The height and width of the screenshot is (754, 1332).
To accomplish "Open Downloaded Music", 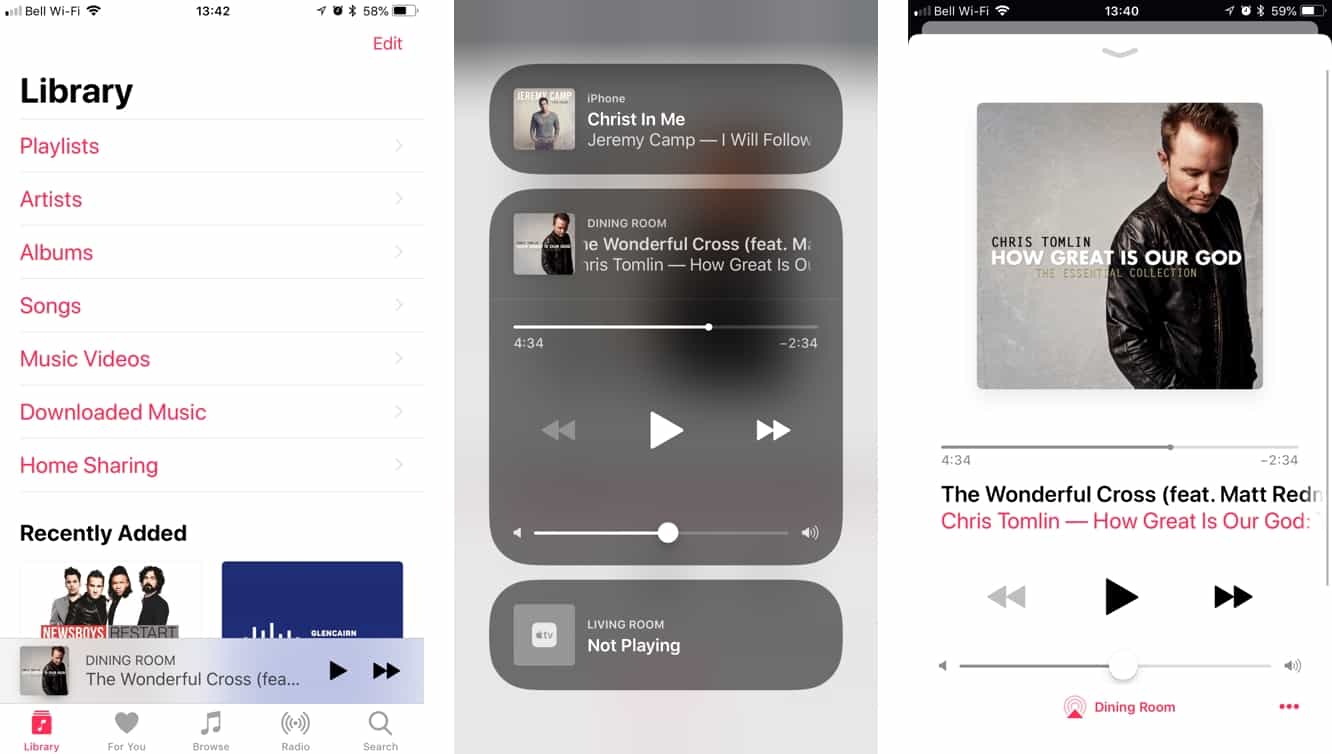I will pos(113,412).
